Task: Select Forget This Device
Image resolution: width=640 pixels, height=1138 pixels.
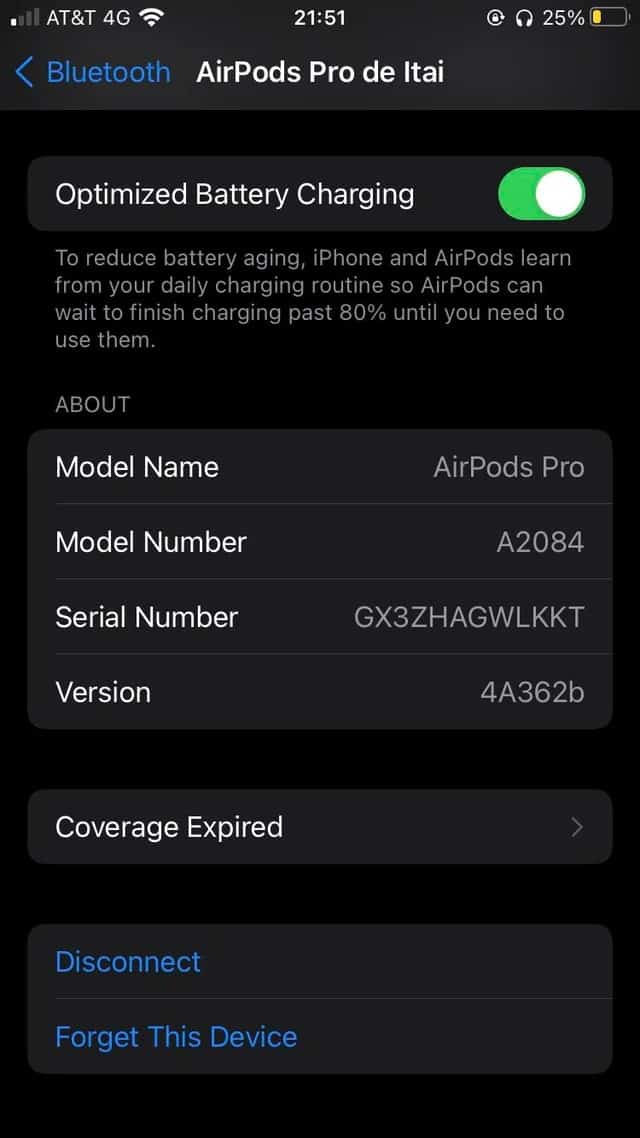Action: coord(176,1037)
